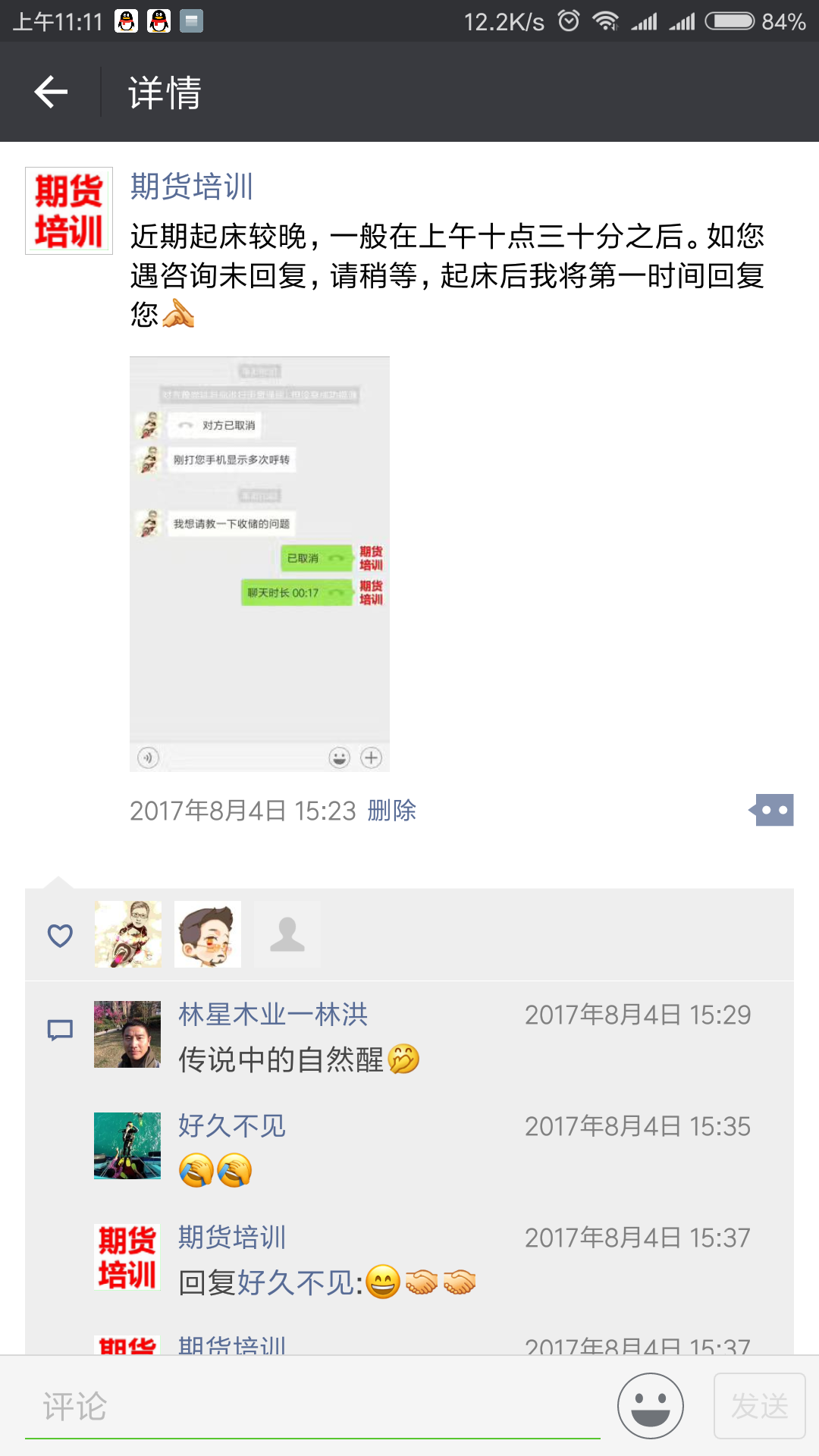Tap the 回复好久不见 comment by 期货培训
Viewport: 819px width, 1456px height.
pos(328,1282)
